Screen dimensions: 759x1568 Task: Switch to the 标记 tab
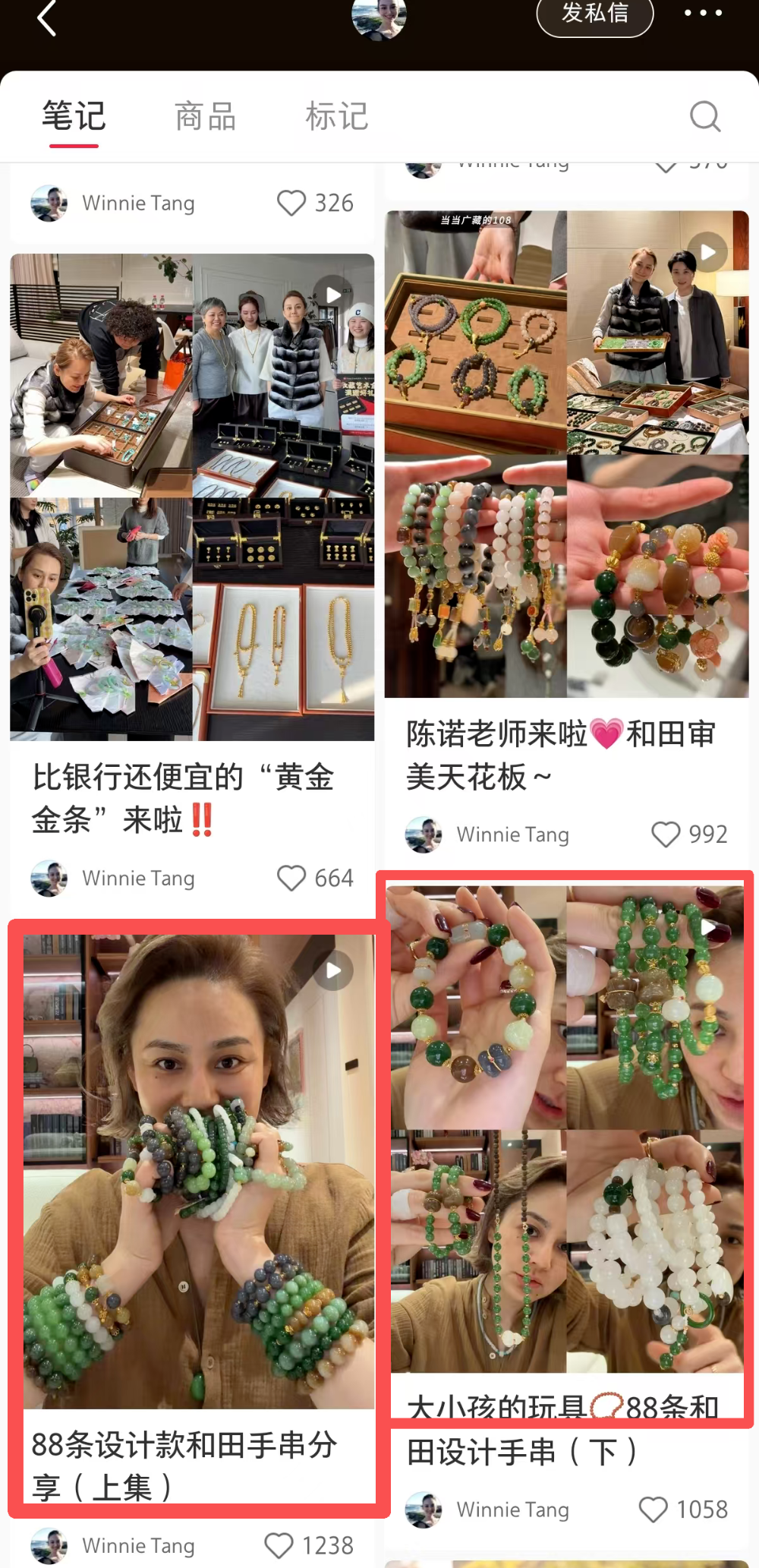tap(336, 117)
